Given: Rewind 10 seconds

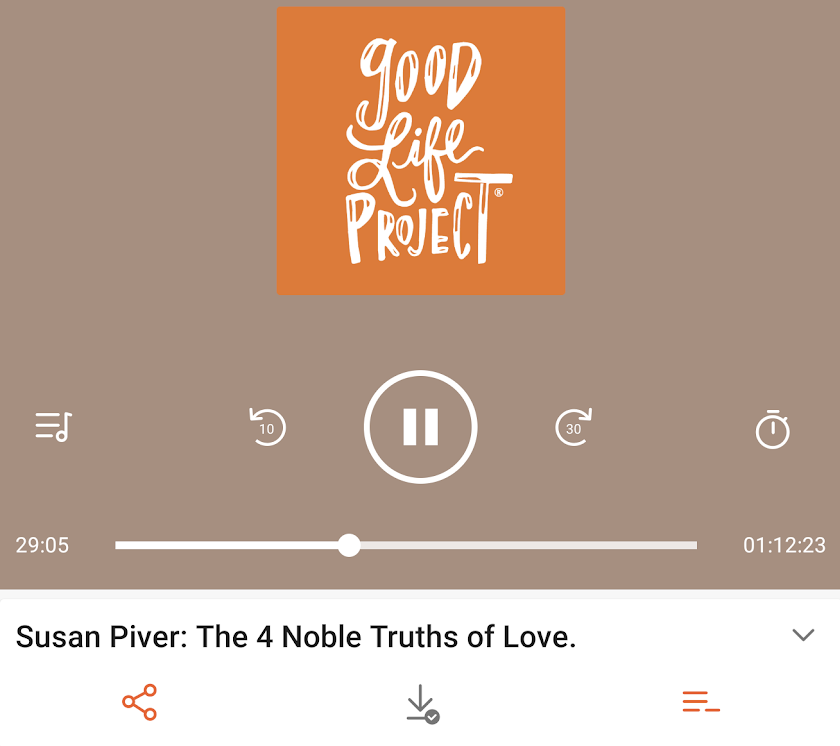Looking at the screenshot, I should [x=267, y=427].
